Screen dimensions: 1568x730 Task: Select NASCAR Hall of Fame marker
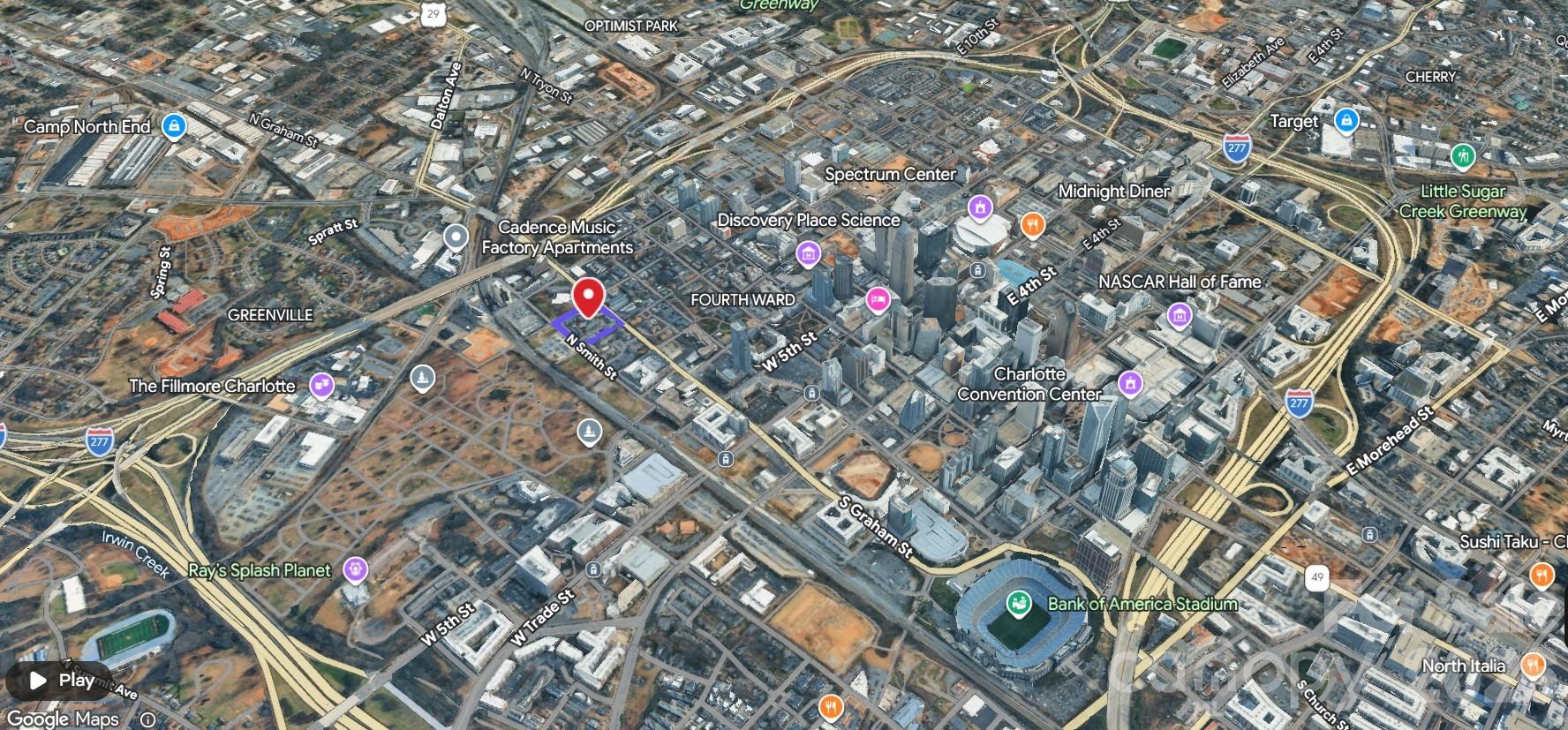pos(1180,315)
